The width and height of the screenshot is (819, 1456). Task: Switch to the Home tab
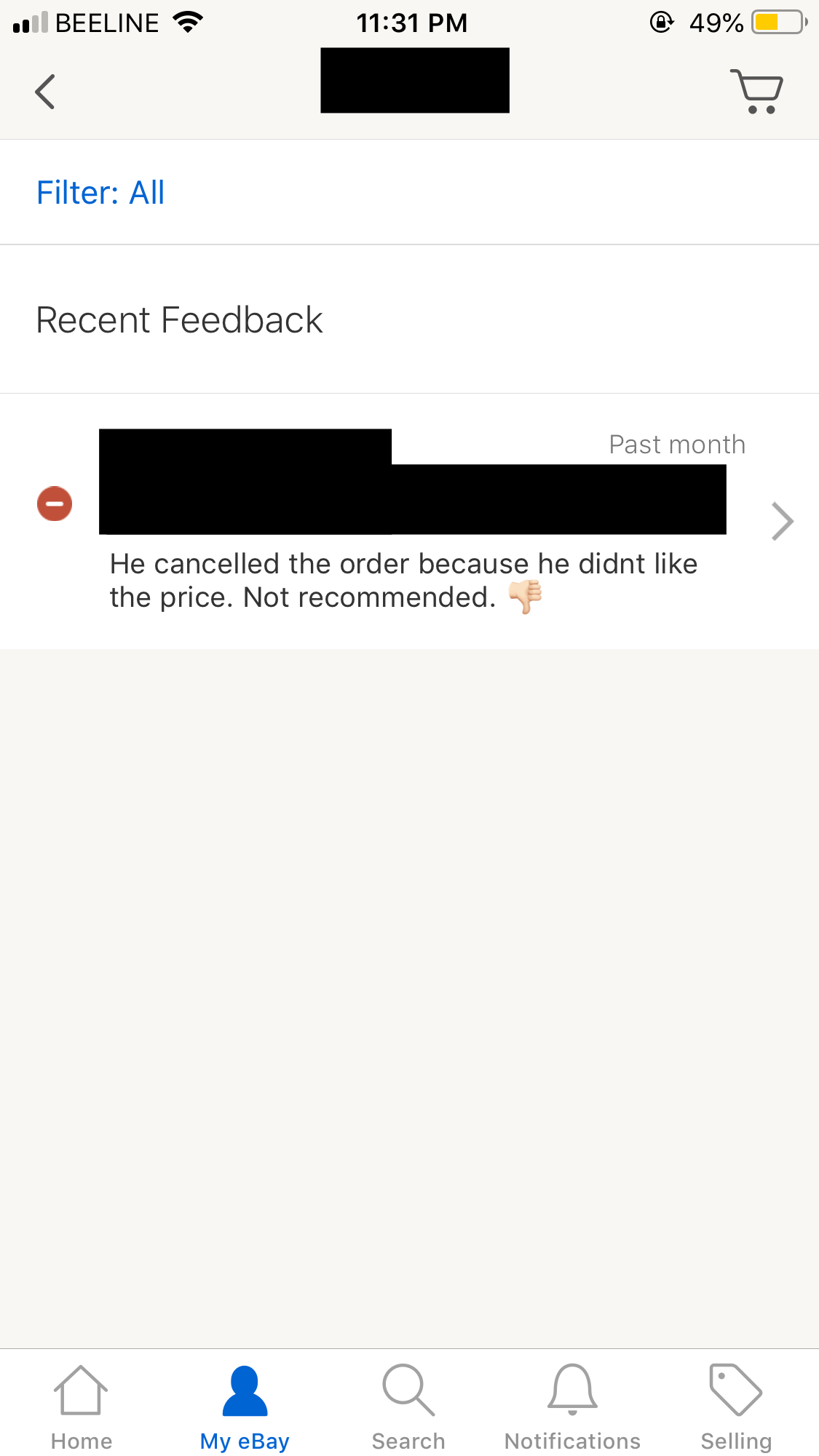click(81, 1407)
